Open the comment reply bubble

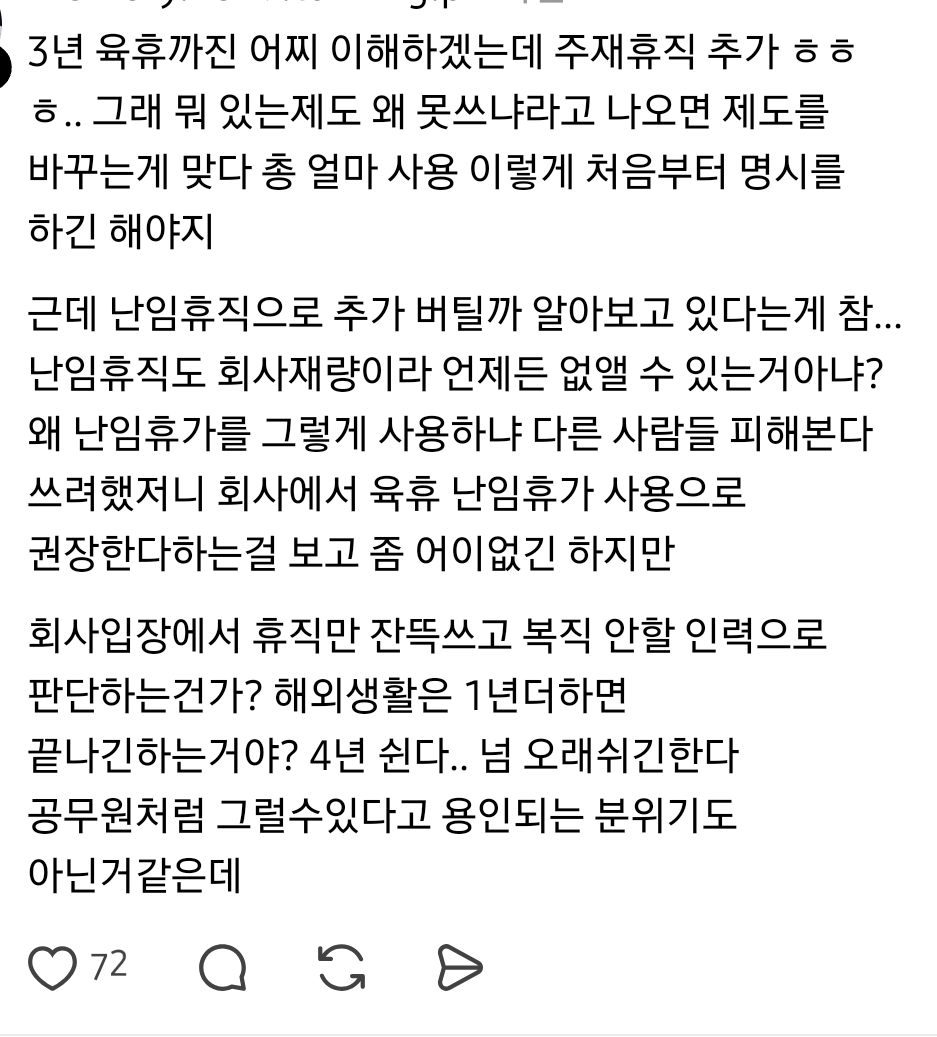(x=222, y=967)
